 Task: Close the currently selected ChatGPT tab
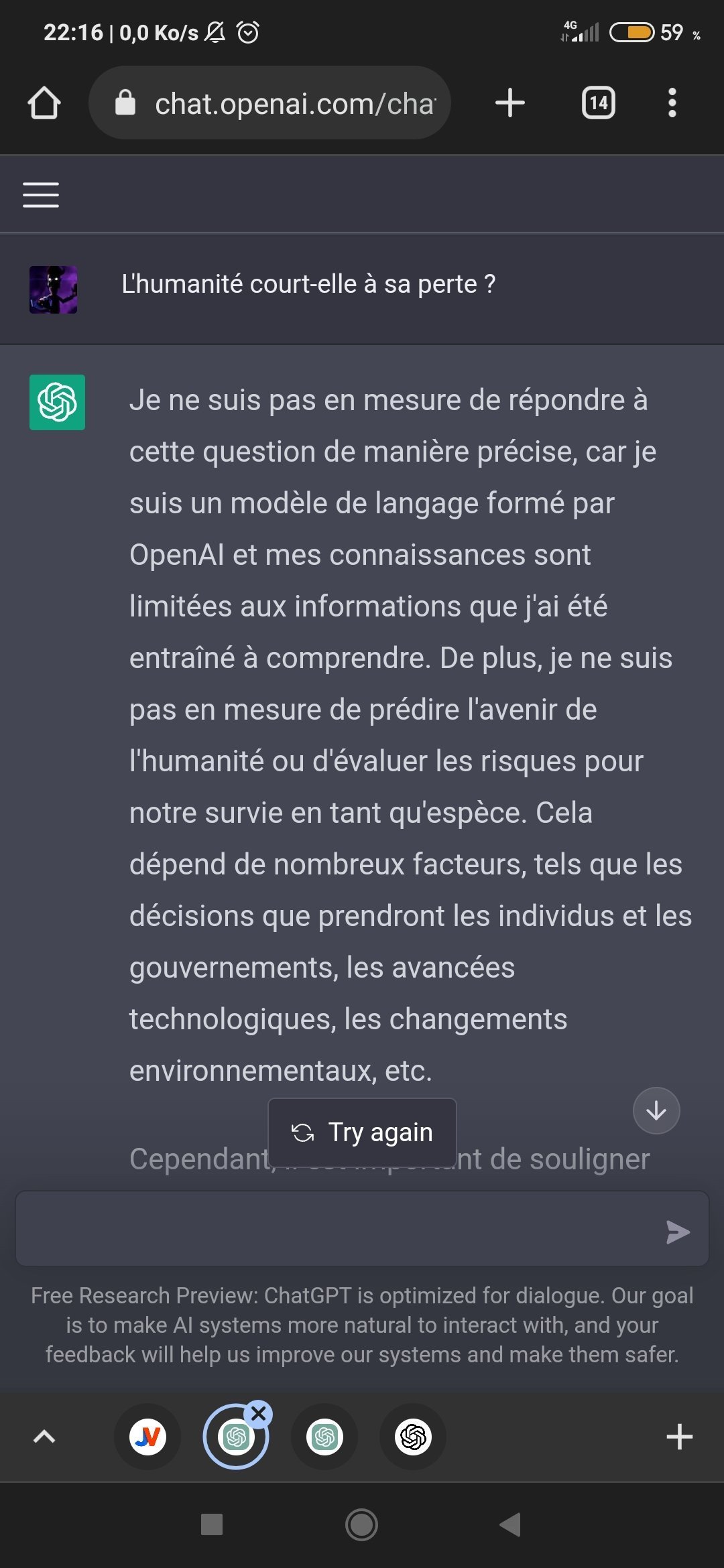[259, 1414]
